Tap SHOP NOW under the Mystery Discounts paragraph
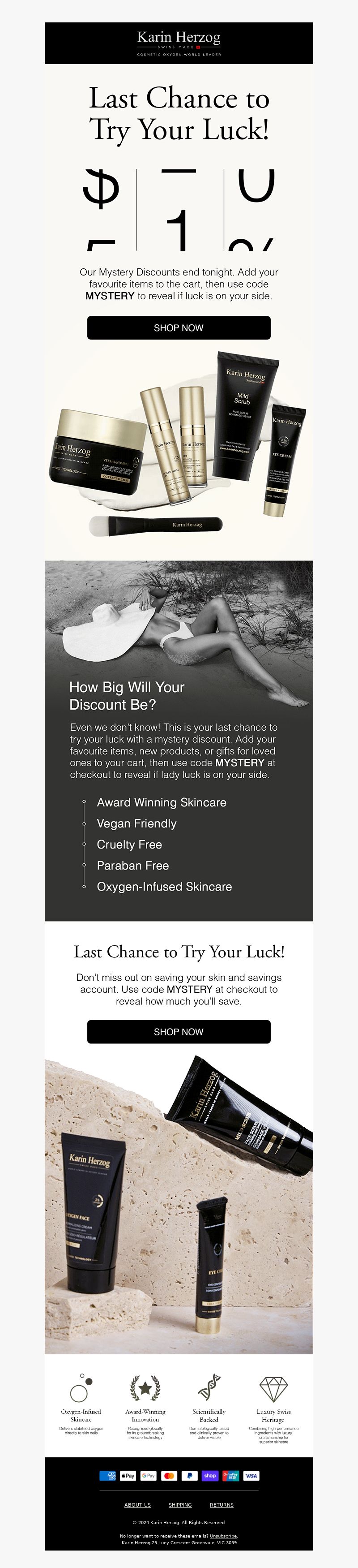Viewport: 358px width, 1568px height. 179,327
